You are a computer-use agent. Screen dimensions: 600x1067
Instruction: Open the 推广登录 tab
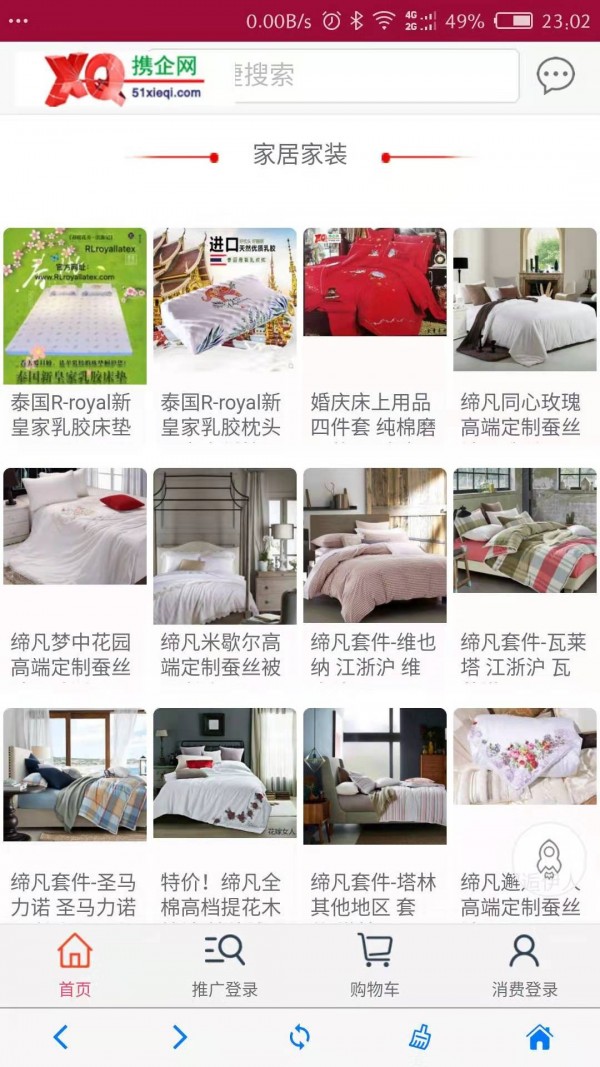225,965
